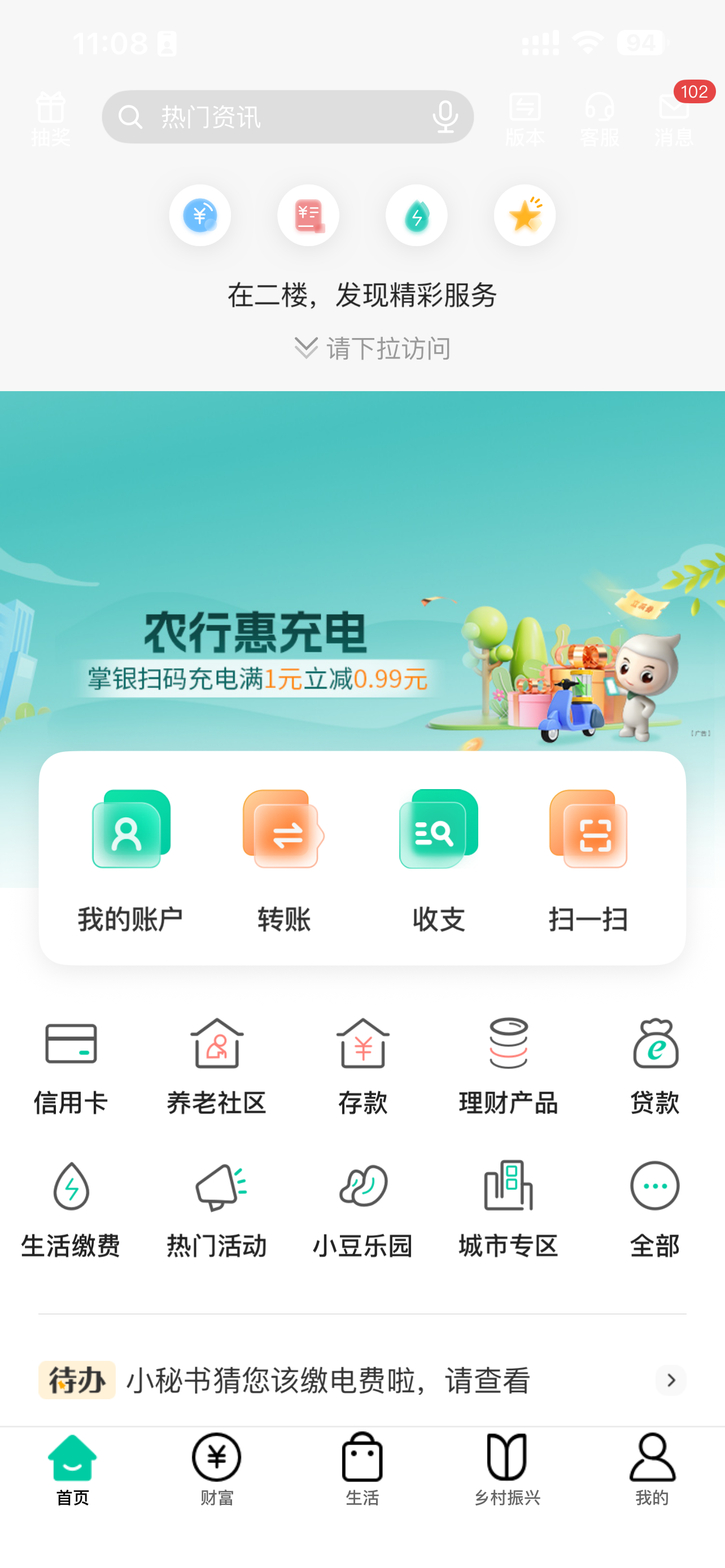Open 消息 messages inbox
Viewport: 725px width, 1568px height.
(x=674, y=118)
